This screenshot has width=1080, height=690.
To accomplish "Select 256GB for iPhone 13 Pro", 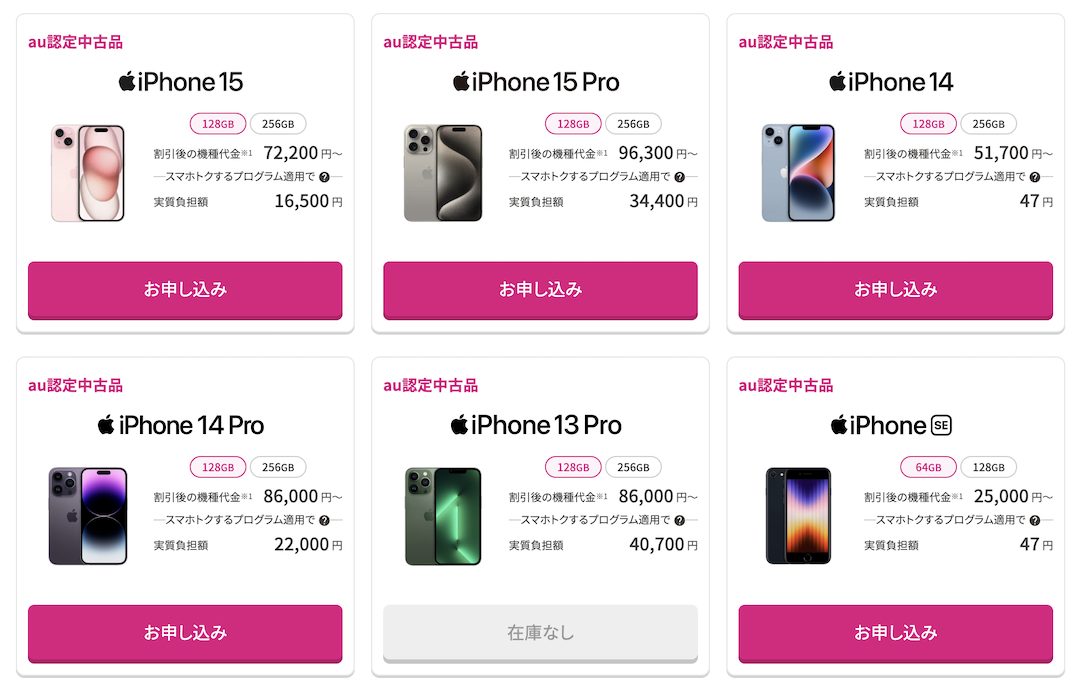I will pos(633,467).
